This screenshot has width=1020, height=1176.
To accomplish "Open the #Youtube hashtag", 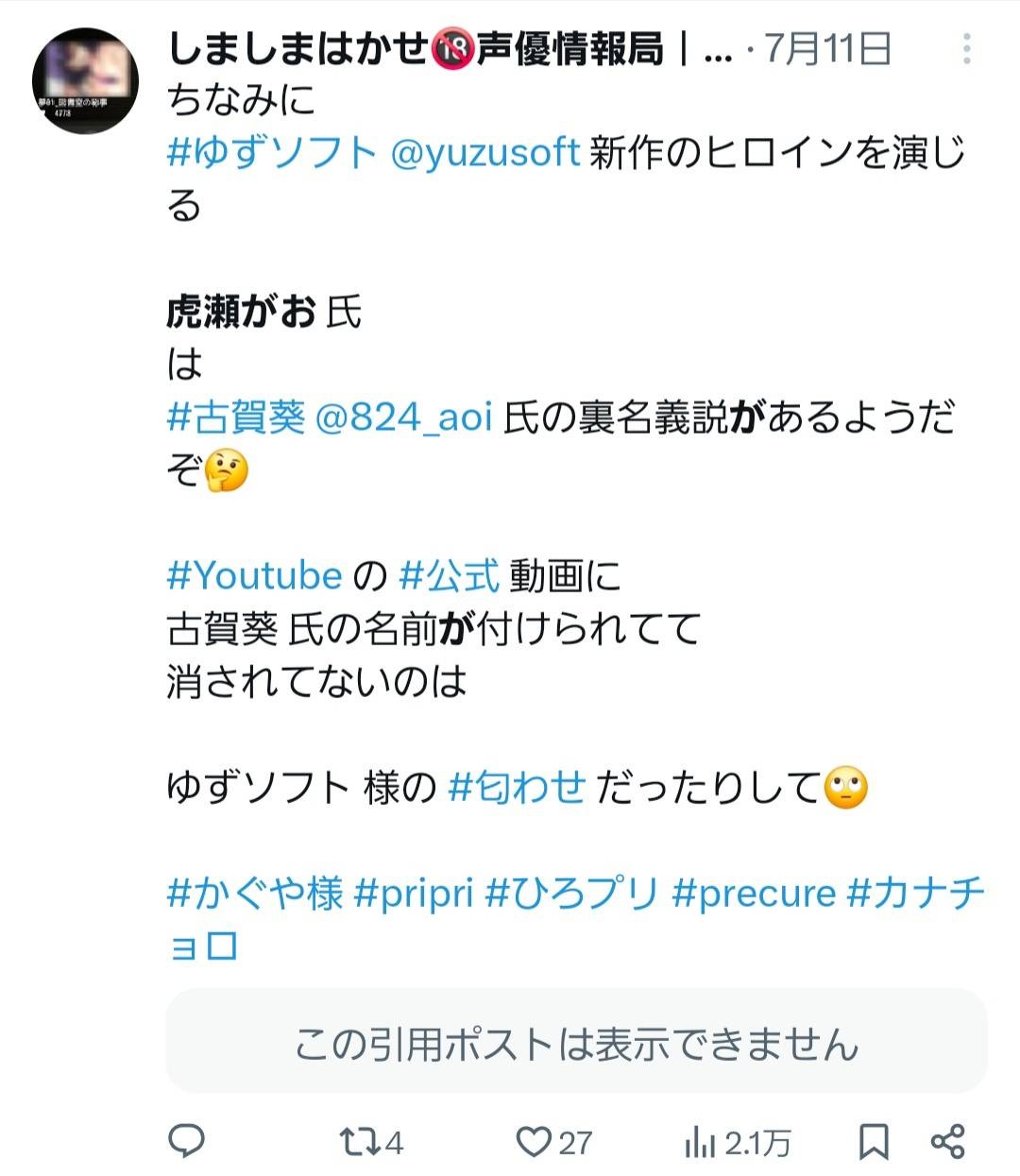I will point(254,575).
